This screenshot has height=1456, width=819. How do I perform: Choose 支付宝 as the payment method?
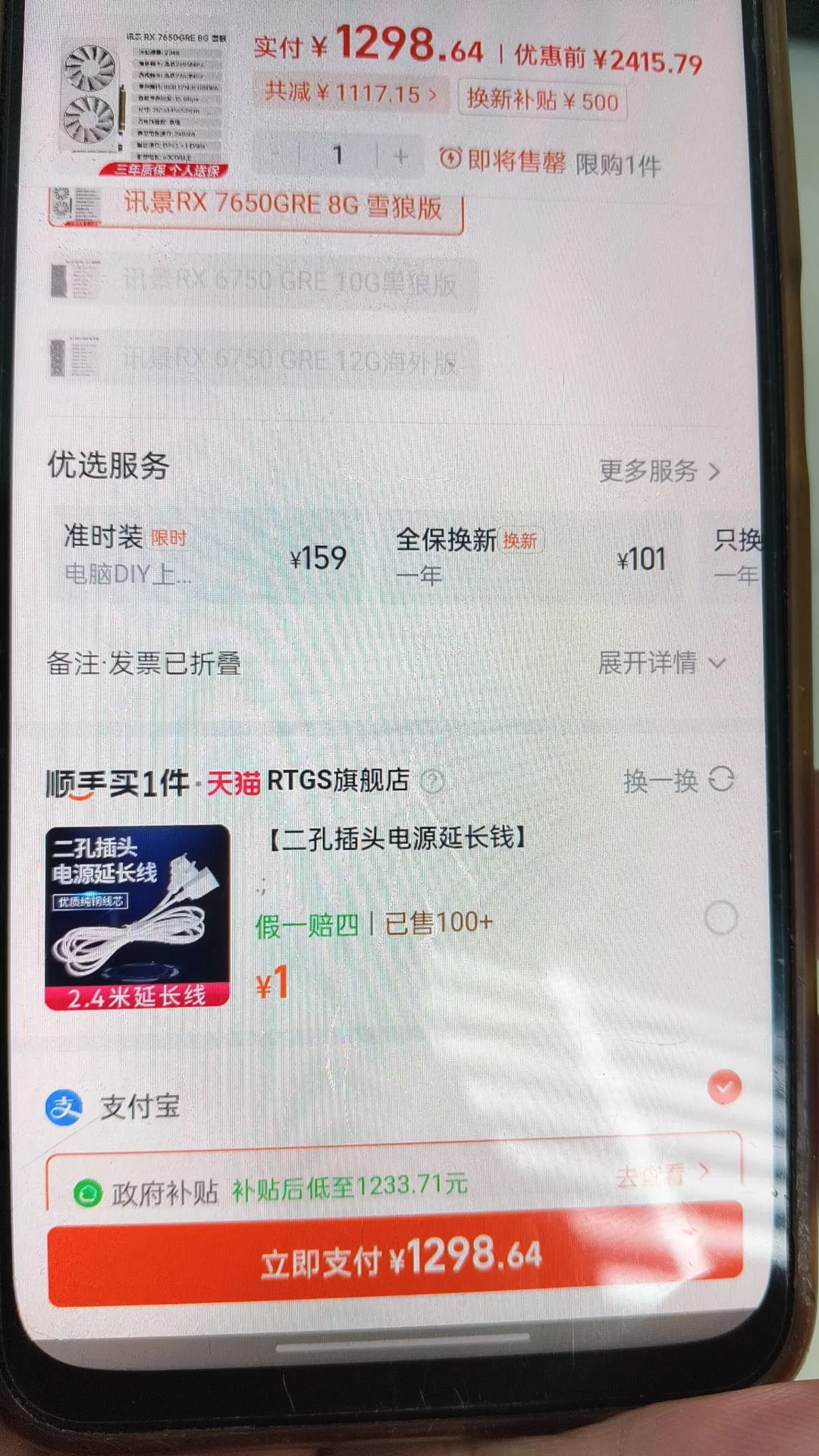coord(723,1088)
